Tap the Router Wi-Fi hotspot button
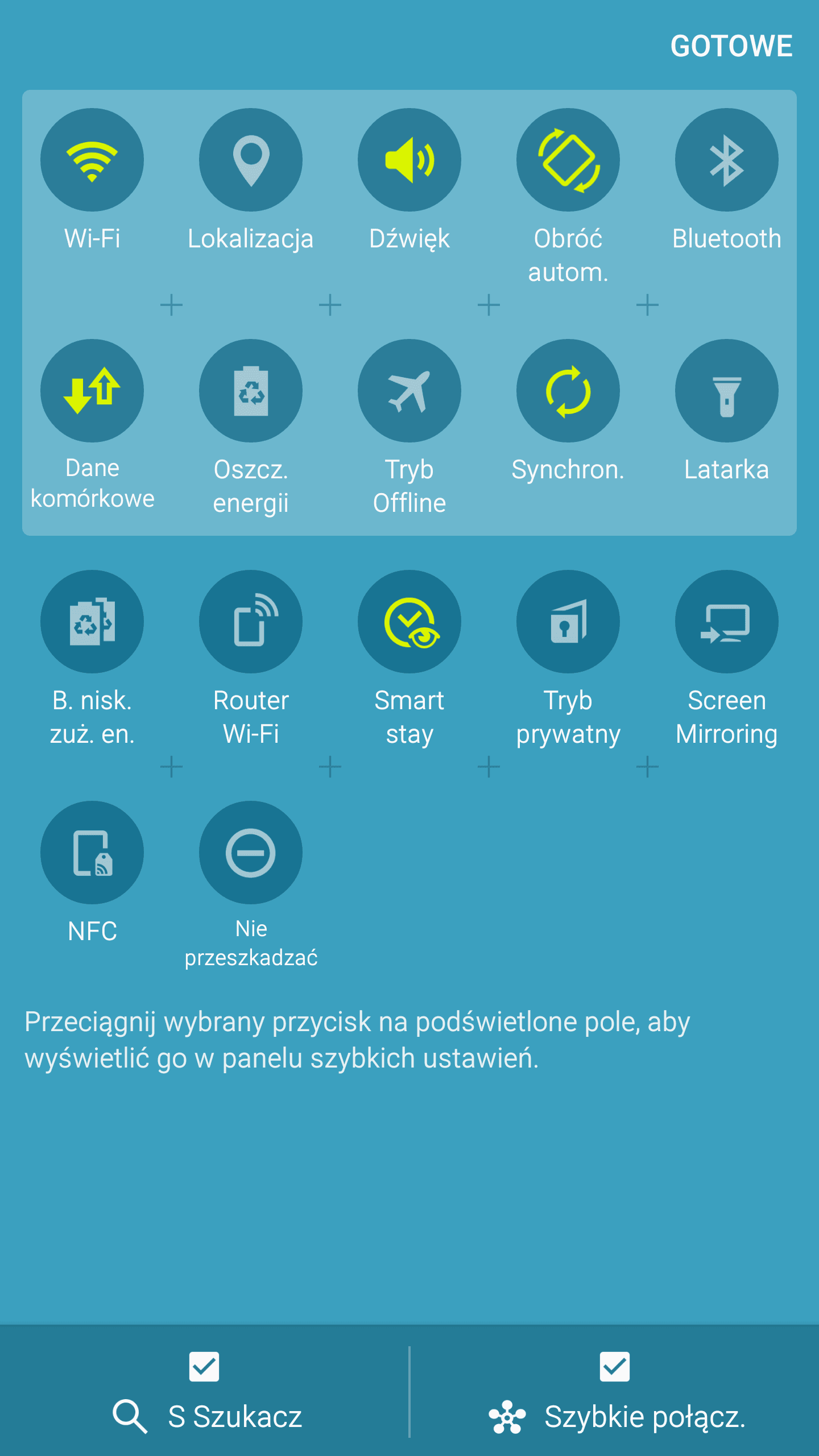This screenshot has width=819, height=1456. 251,622
